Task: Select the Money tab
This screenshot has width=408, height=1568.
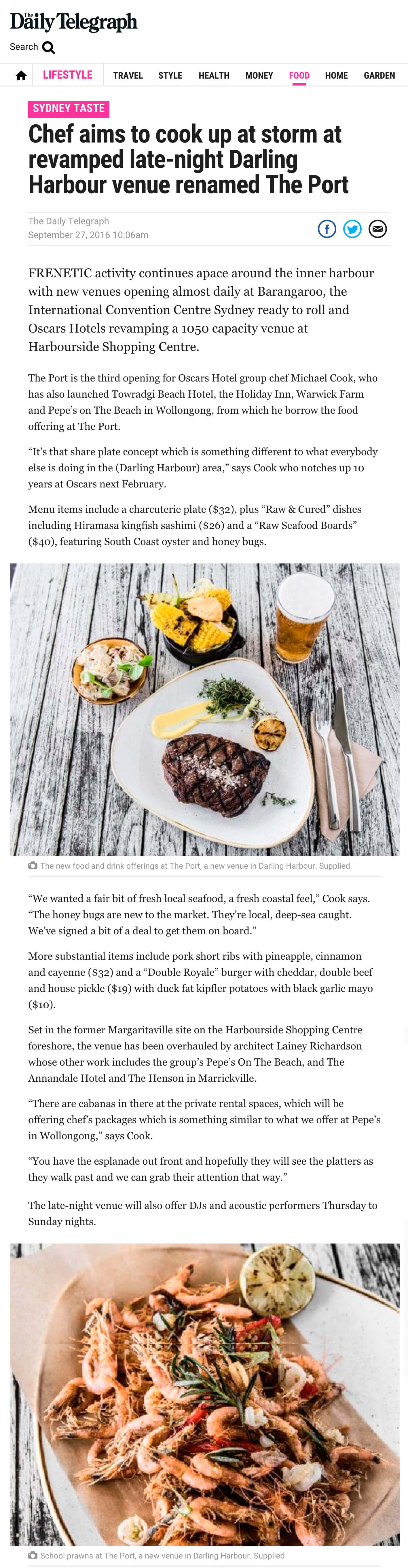Action: 259,75
